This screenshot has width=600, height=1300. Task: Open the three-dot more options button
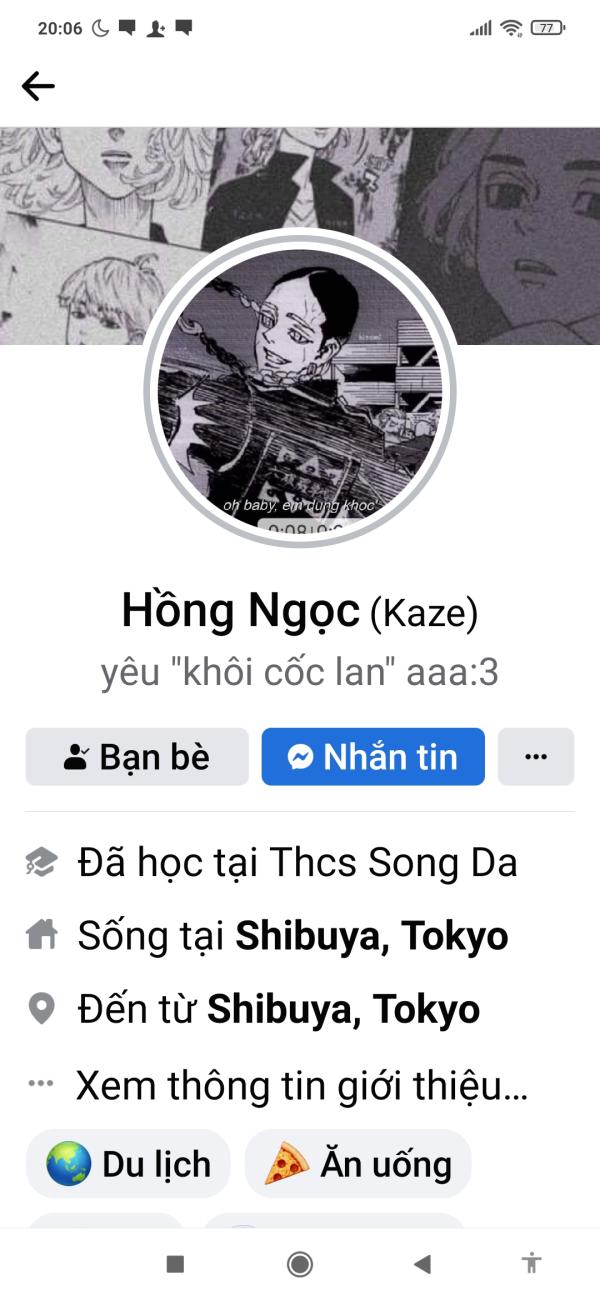click(x=535, y=757)
